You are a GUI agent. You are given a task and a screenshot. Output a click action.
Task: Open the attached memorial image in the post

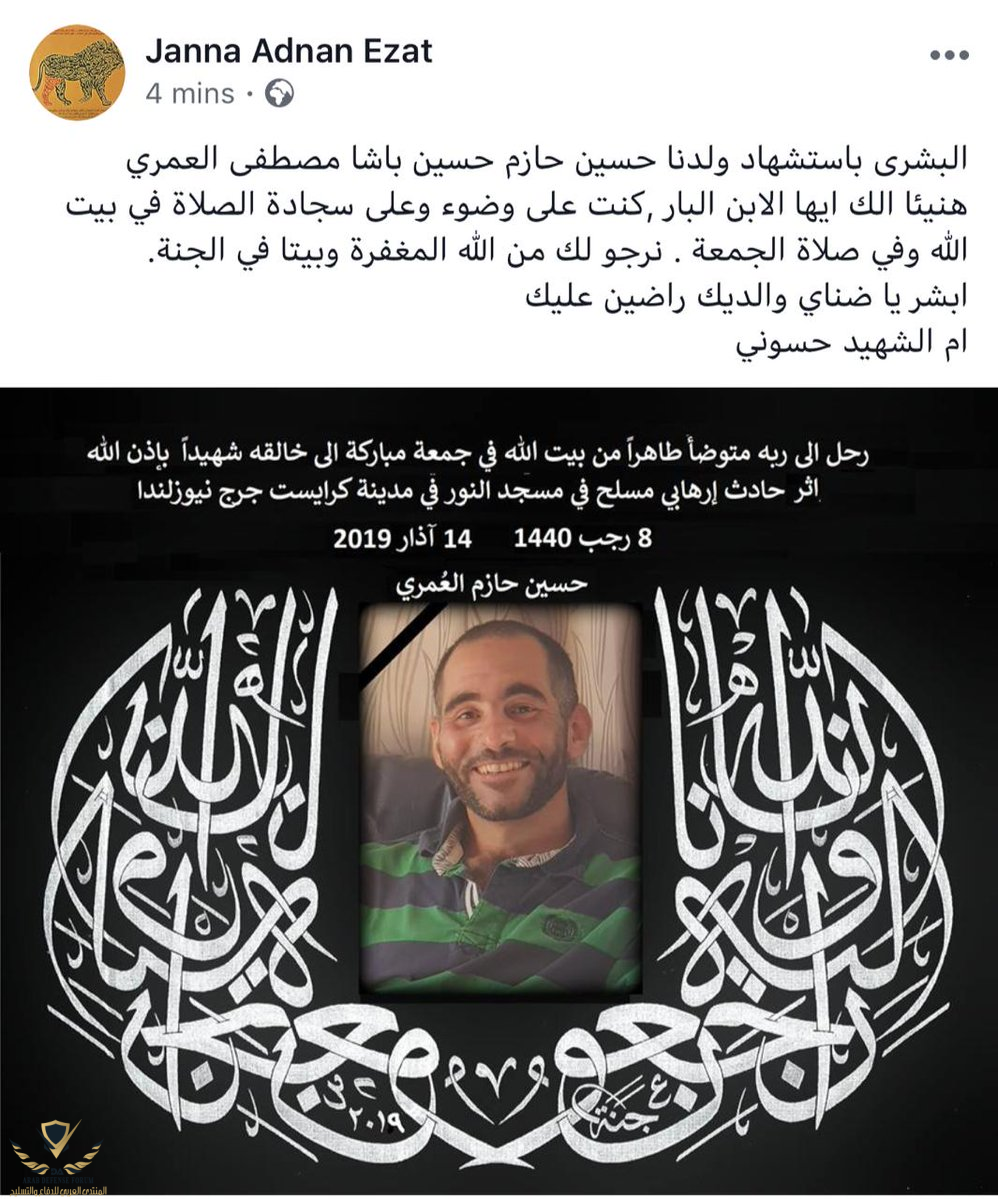pyautogui.click(x=498, y=790)
